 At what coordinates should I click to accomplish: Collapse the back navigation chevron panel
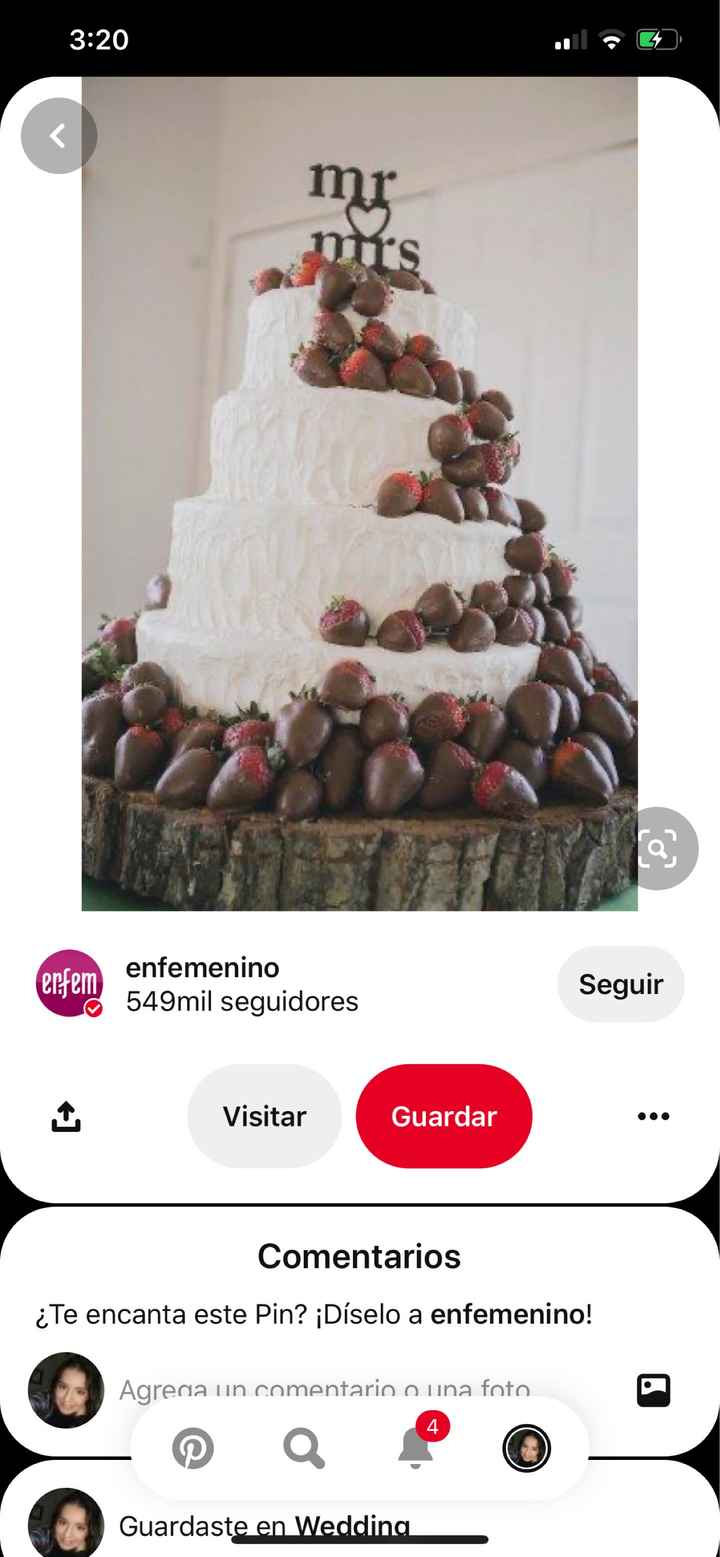[x=58, y=135]
